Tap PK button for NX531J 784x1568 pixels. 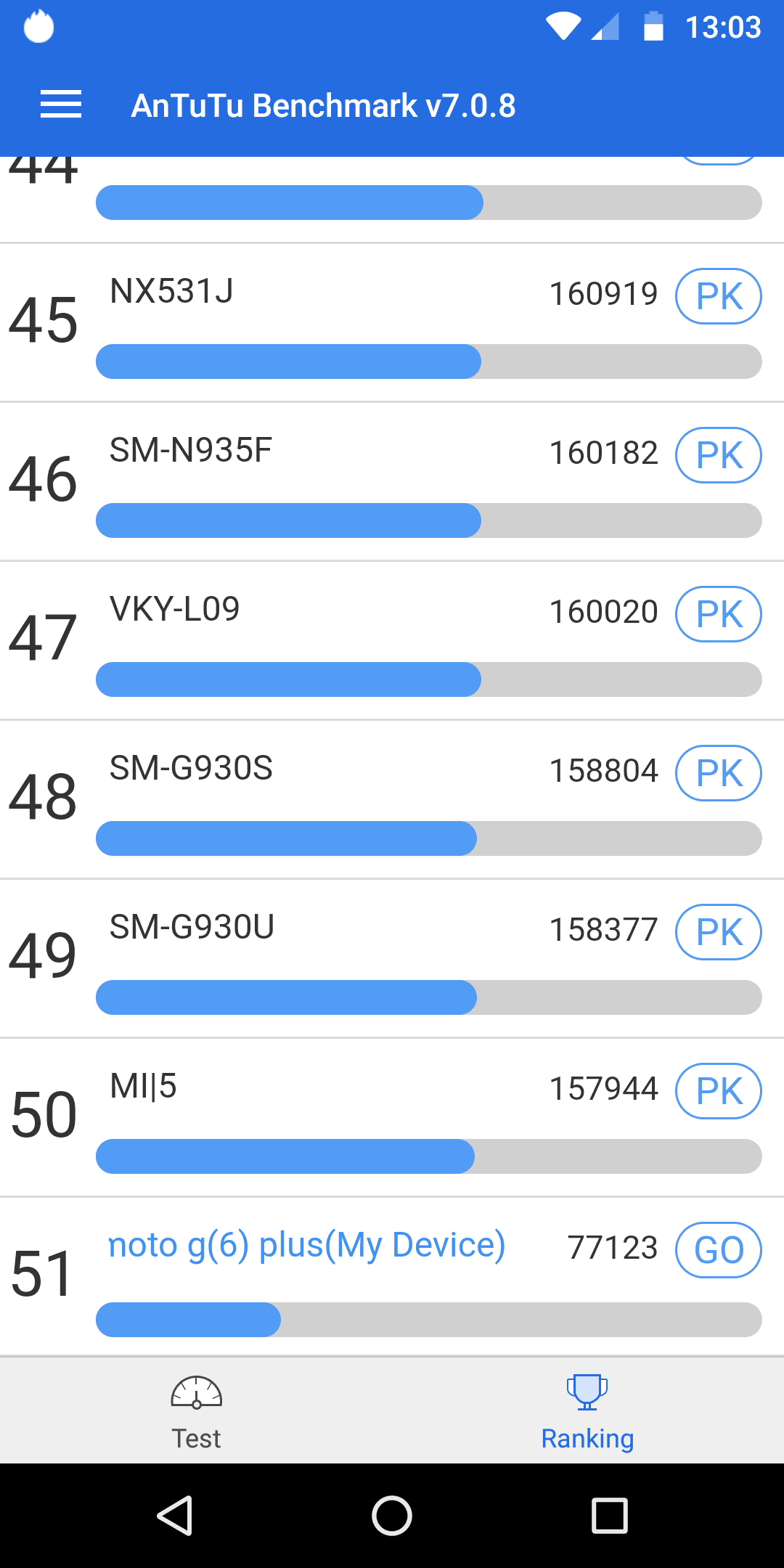(719, 296)
